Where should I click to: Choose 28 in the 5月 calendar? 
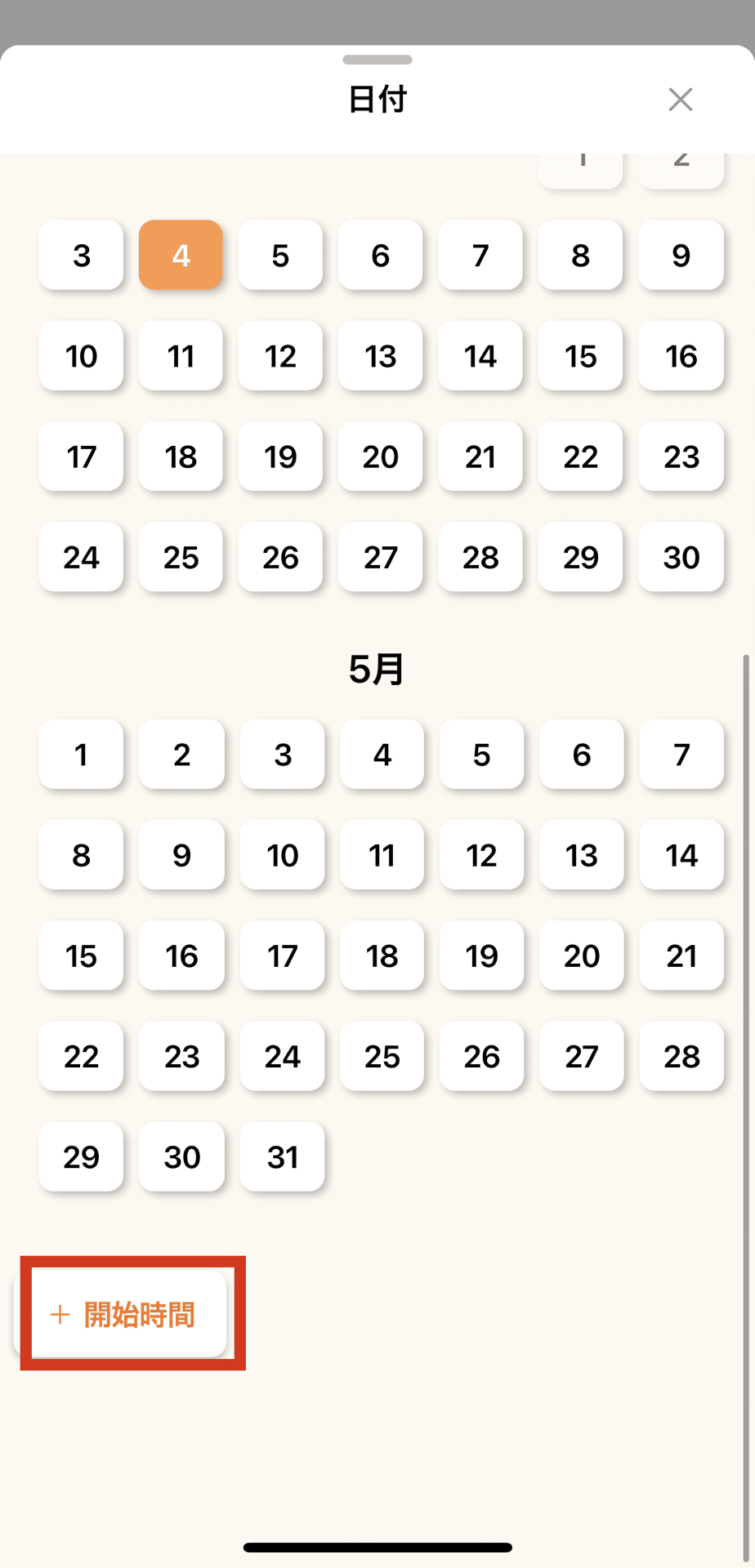[x=681, y=1056]
